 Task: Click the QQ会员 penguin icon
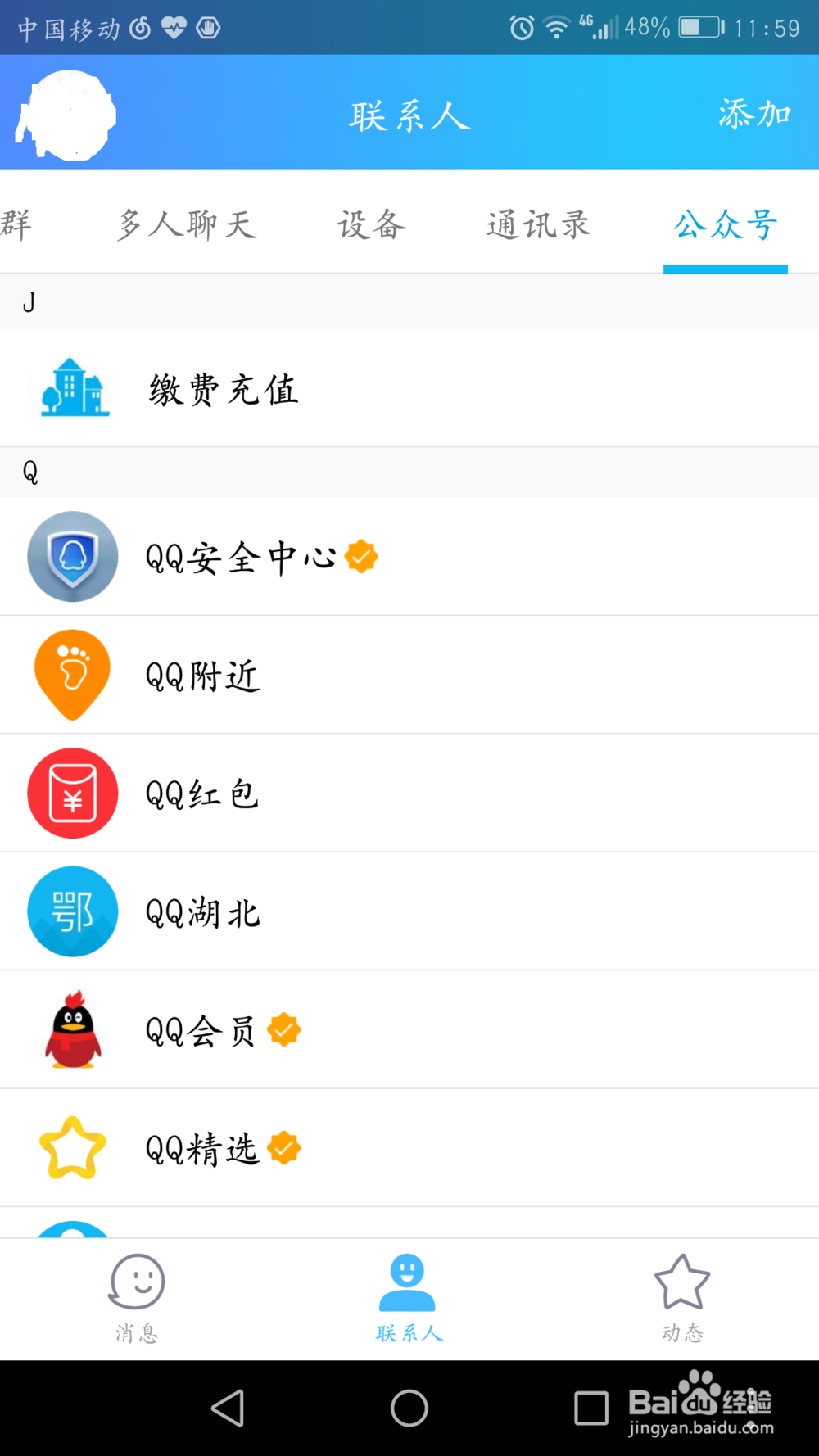click(x=72, y=1030)
